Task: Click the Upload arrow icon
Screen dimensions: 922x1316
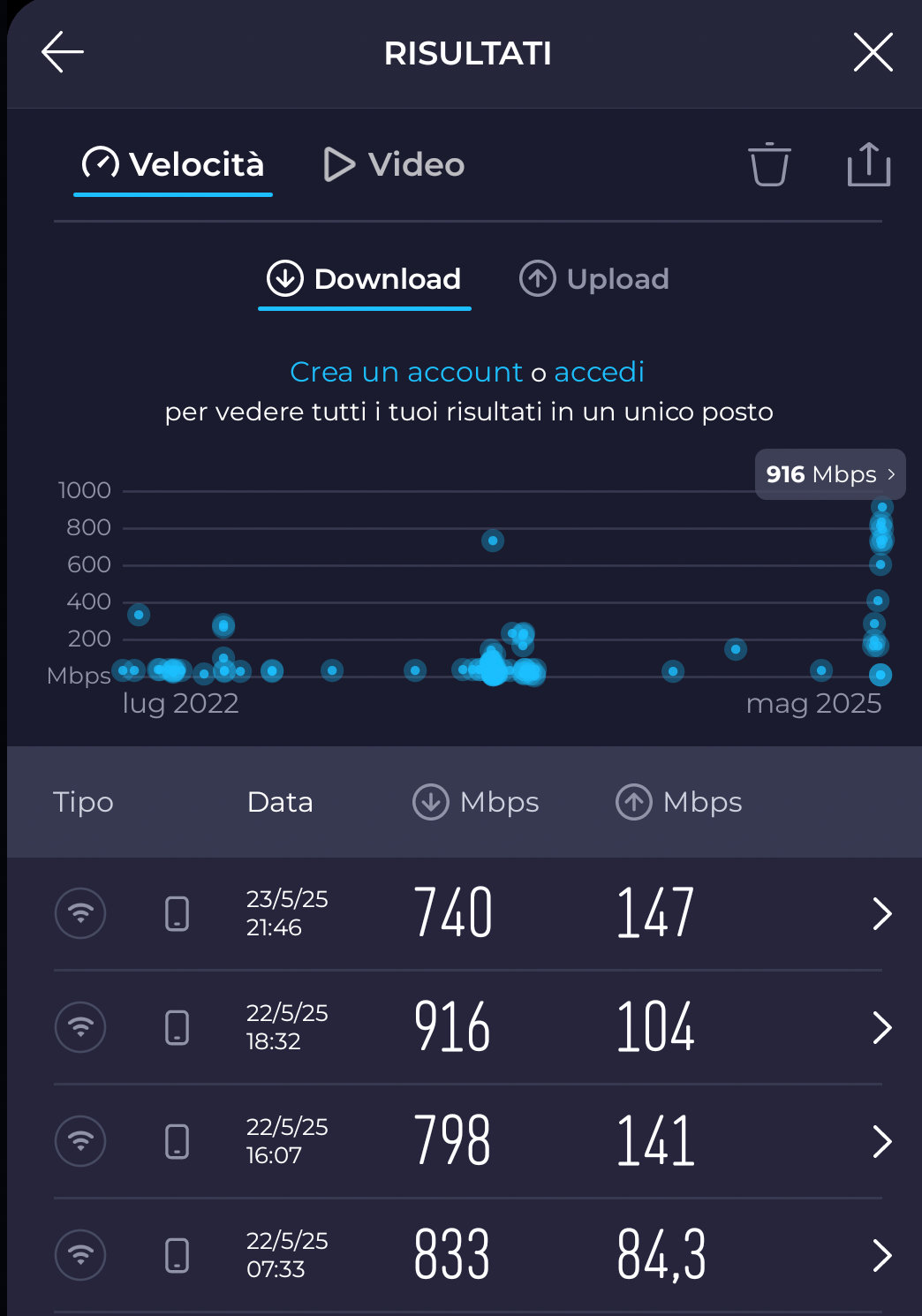Action: pos(538,278)
